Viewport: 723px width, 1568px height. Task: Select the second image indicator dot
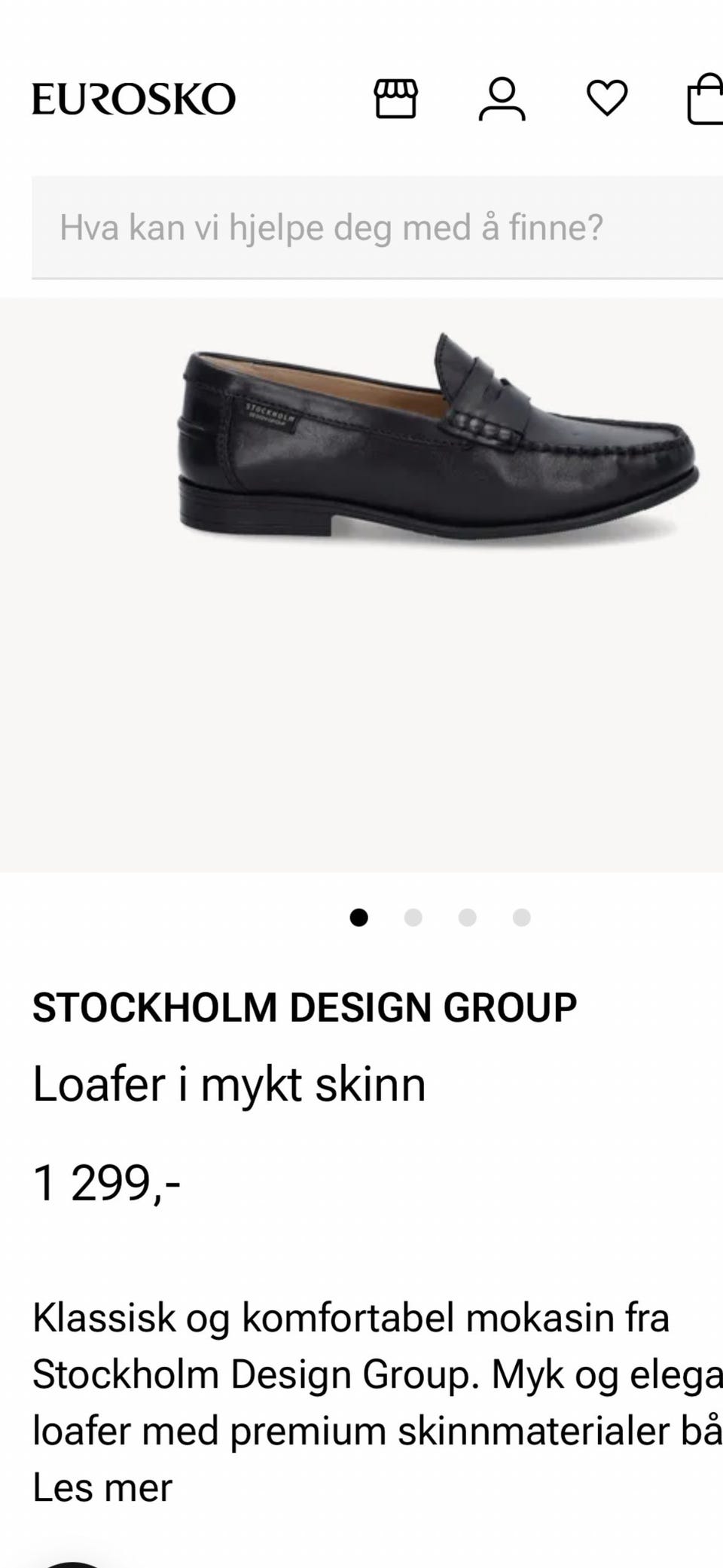point(413,917)
